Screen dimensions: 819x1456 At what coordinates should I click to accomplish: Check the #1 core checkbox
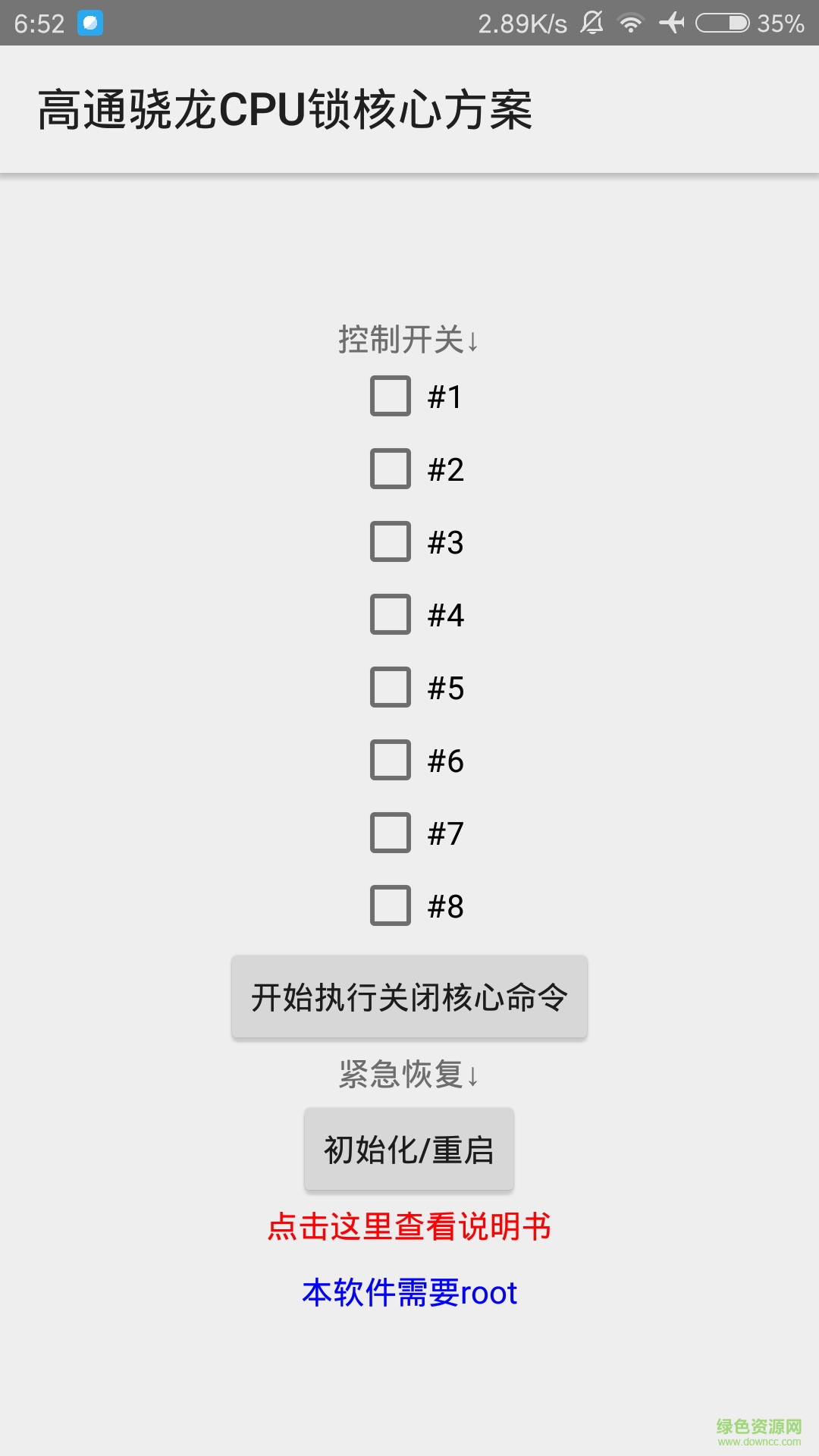(x=390, y=397)
